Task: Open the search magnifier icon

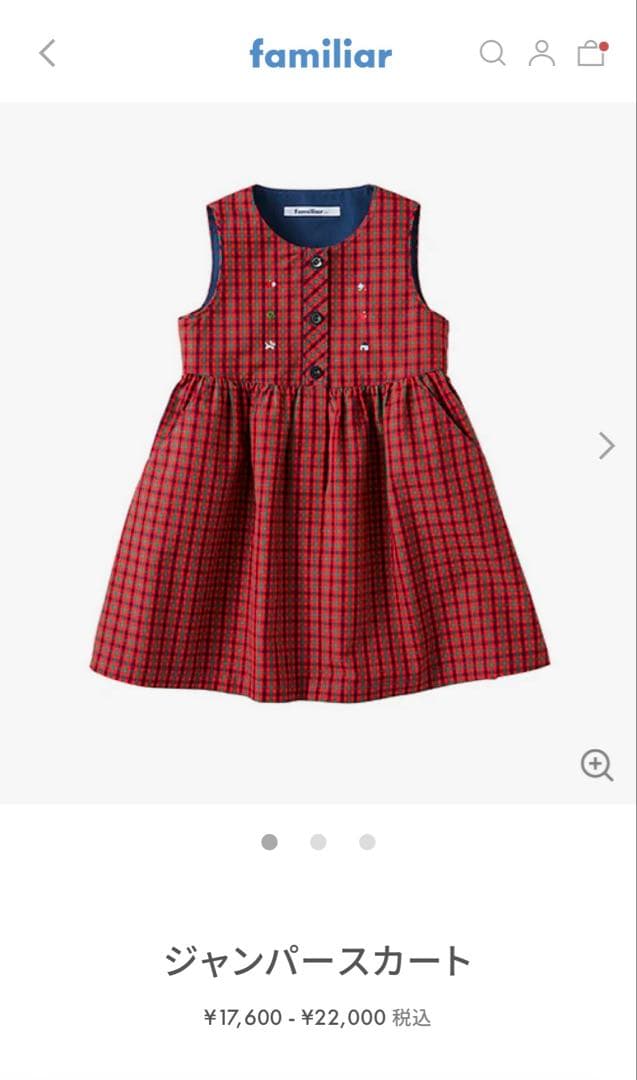Action: pos(492,53)
